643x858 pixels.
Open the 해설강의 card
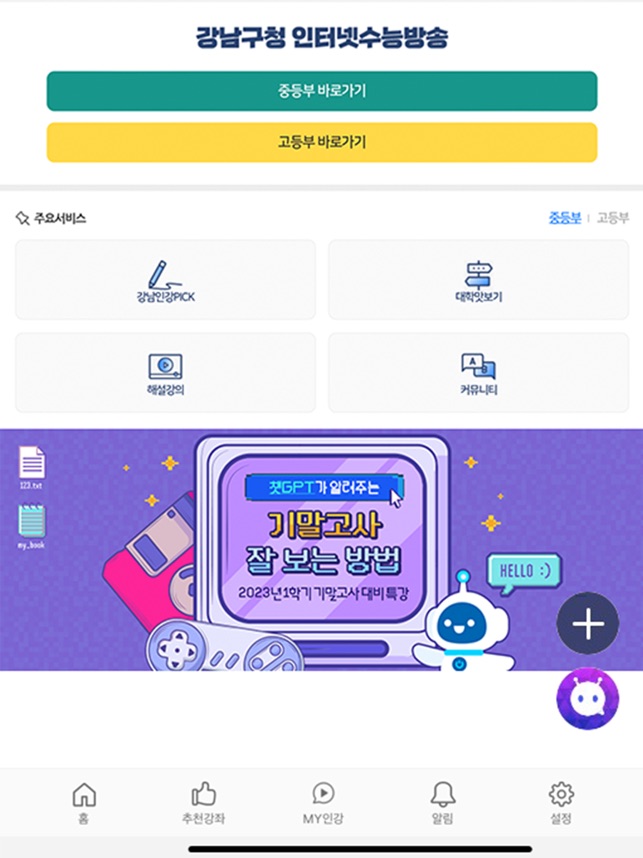(165, 373)
